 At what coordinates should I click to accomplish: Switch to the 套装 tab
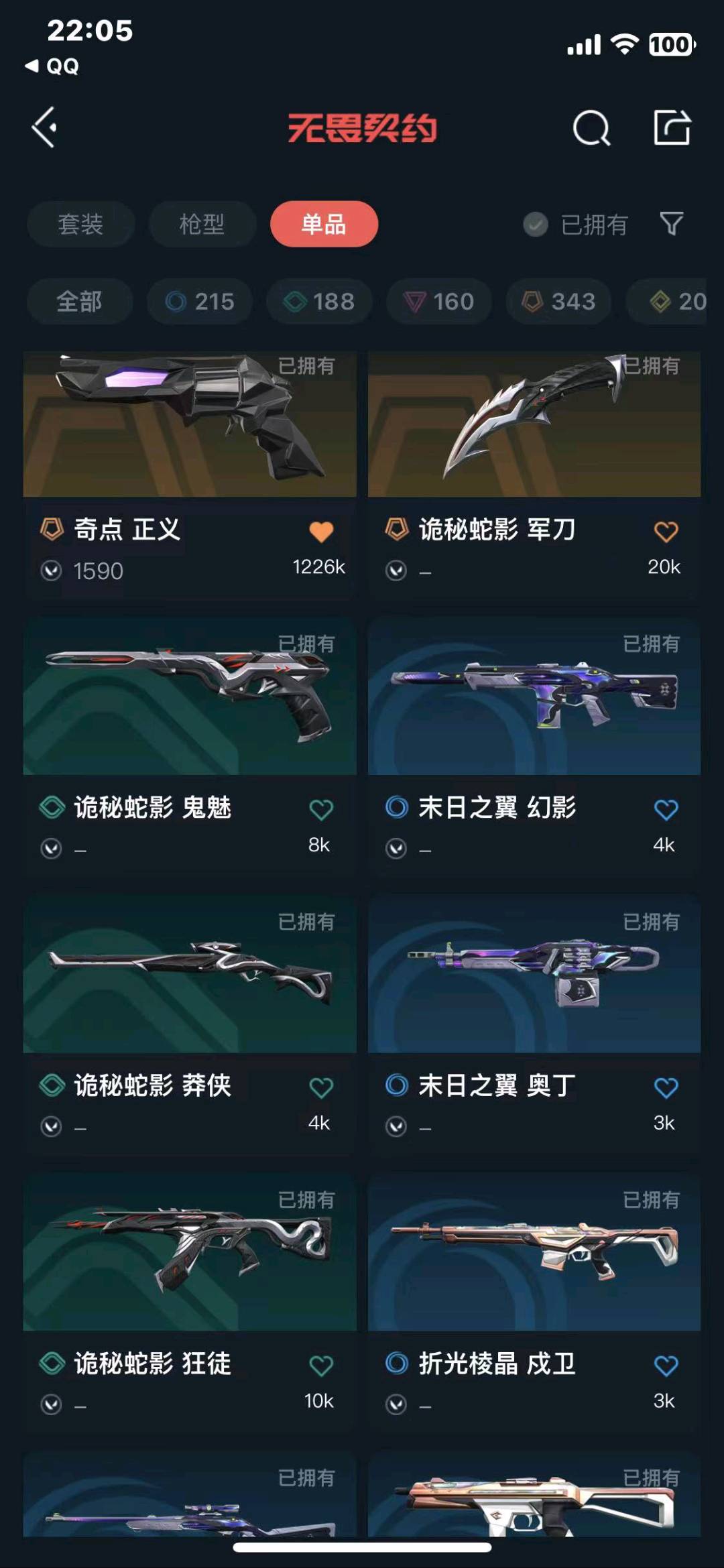click(x=80, y=224)
